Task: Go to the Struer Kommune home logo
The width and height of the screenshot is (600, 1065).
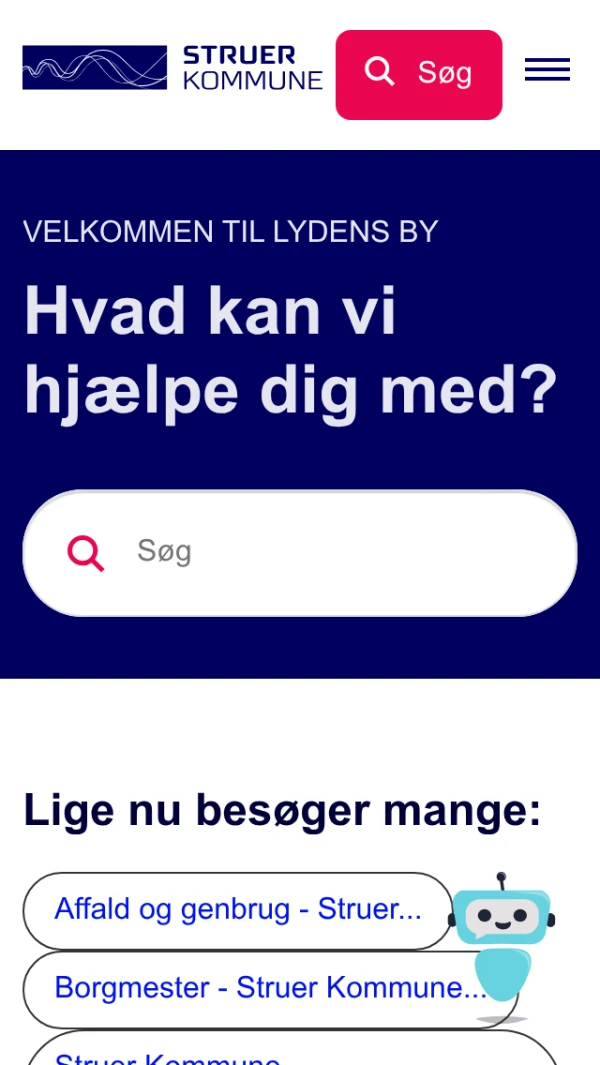Action: 172,68
